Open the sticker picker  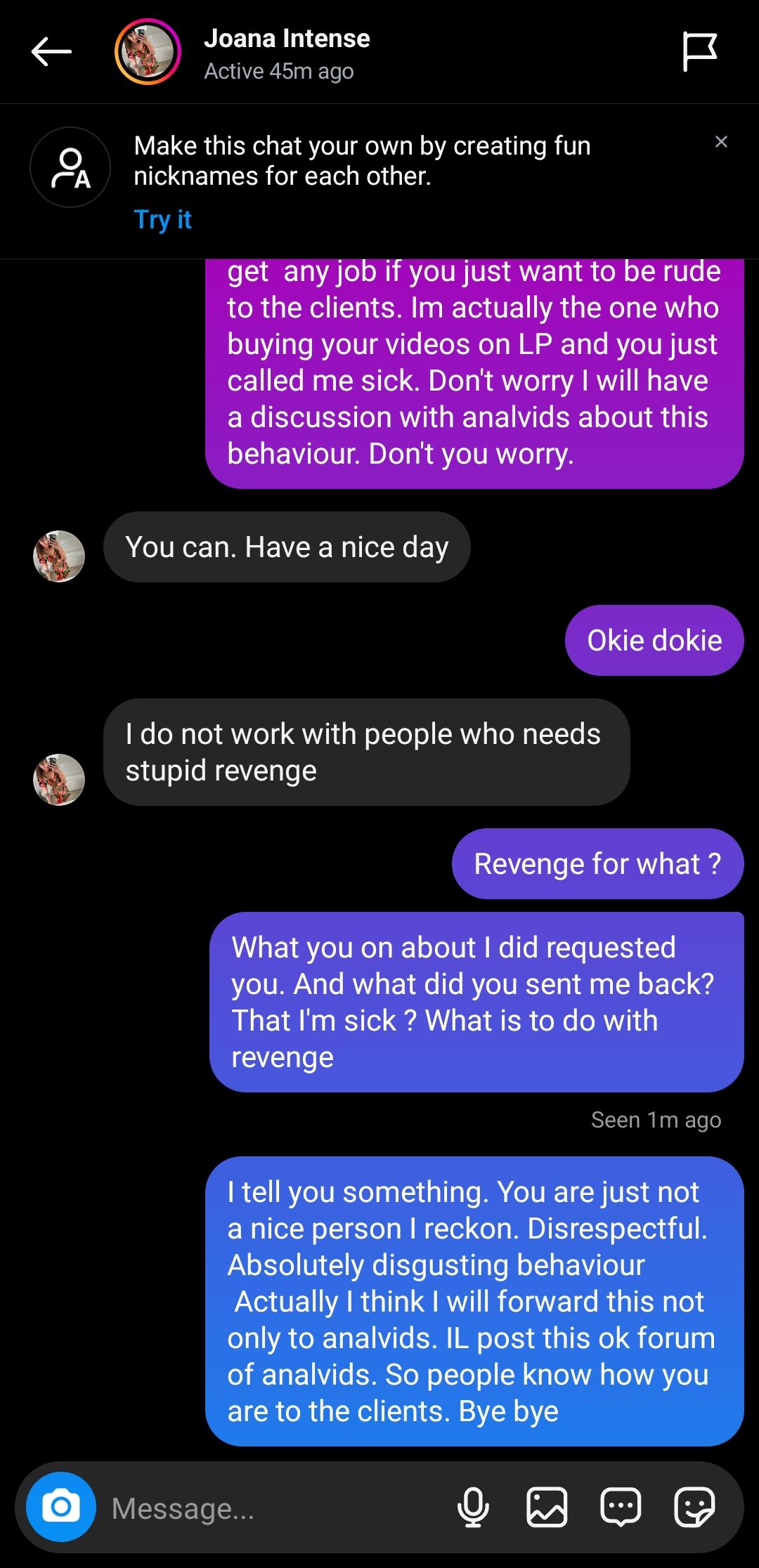click(x=694, y=1508)
